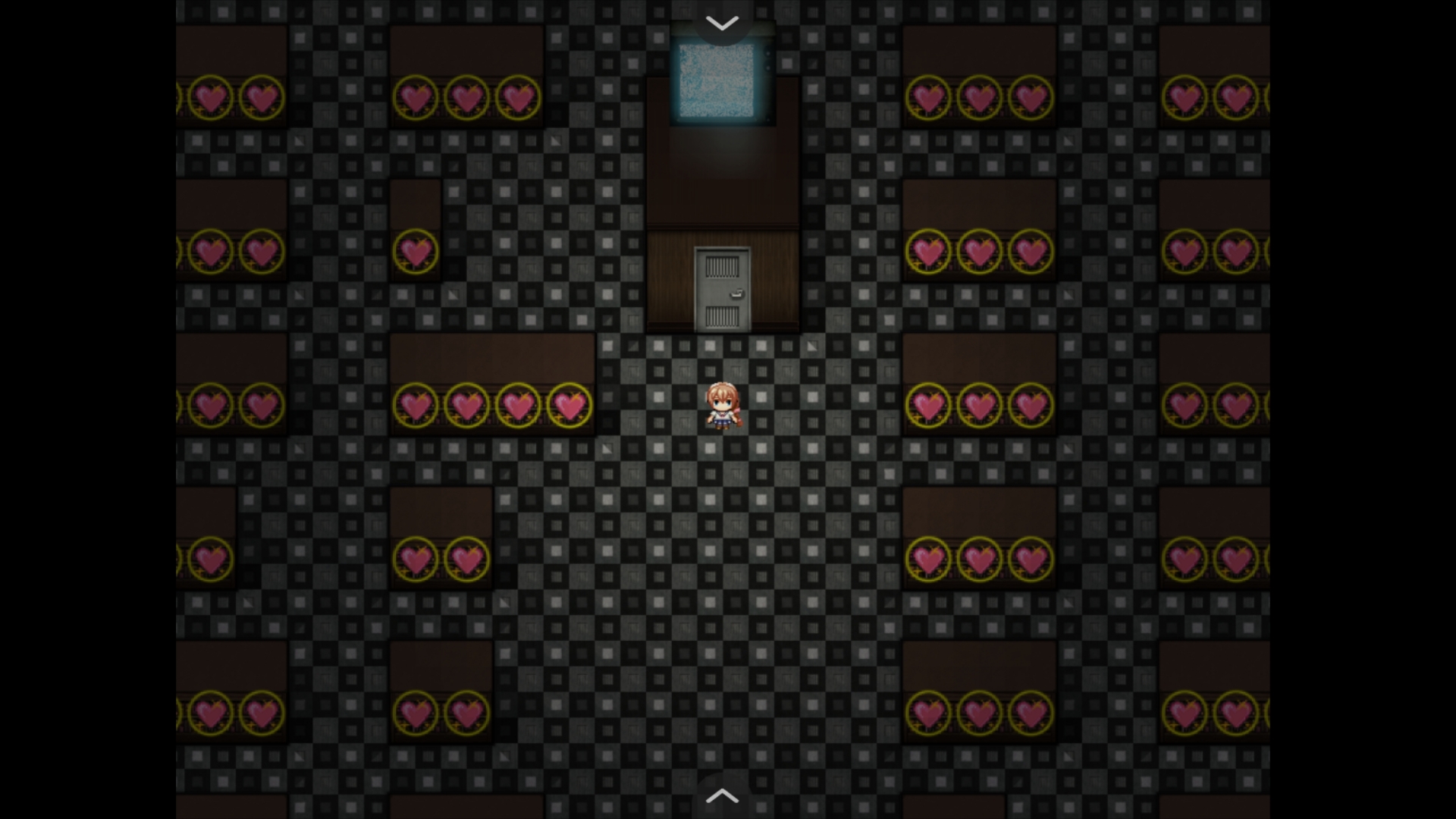Expand the top pull-down chevron handle
The width and height of the screenshot is (1456, 819).
click(x=722, y=23)
